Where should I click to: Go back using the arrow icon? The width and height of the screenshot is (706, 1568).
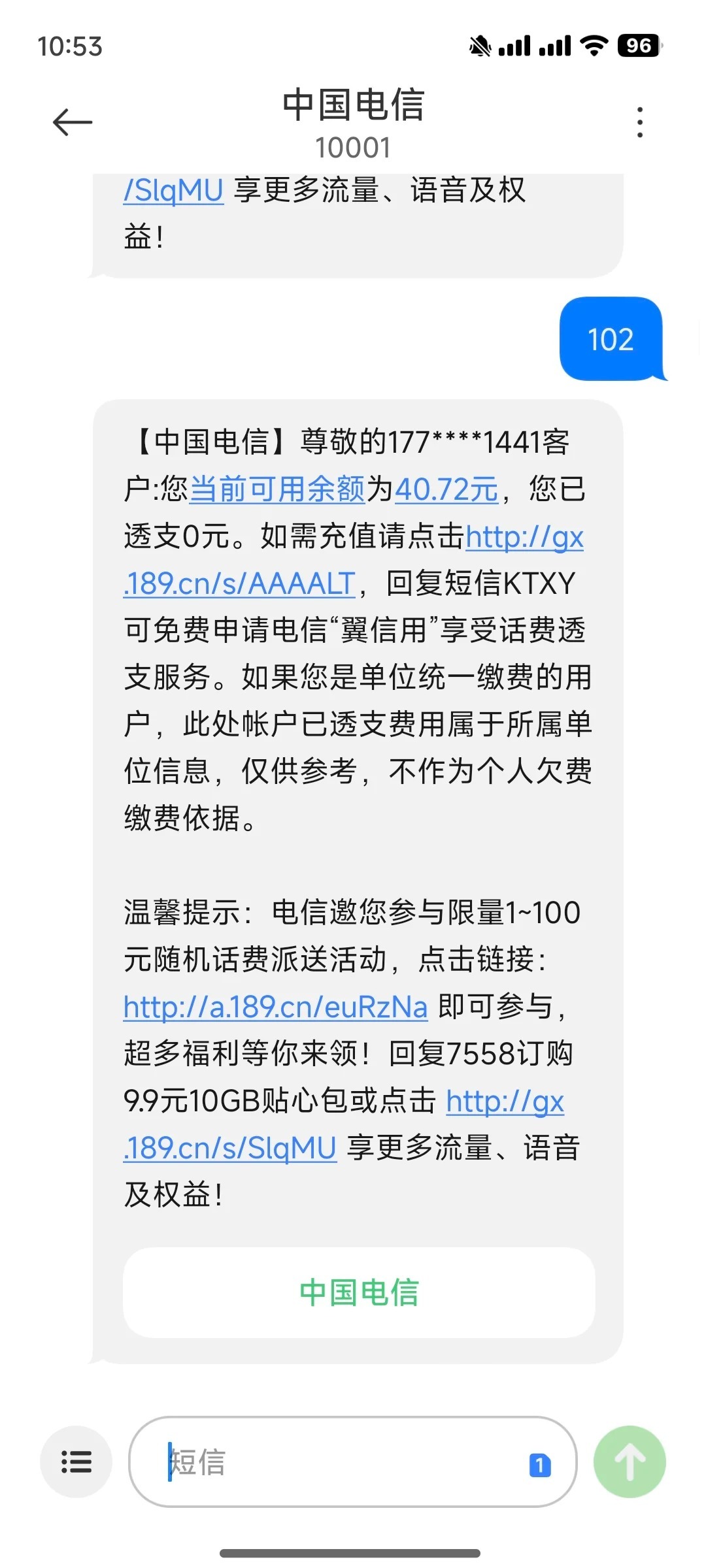click(x=72, y=122)
